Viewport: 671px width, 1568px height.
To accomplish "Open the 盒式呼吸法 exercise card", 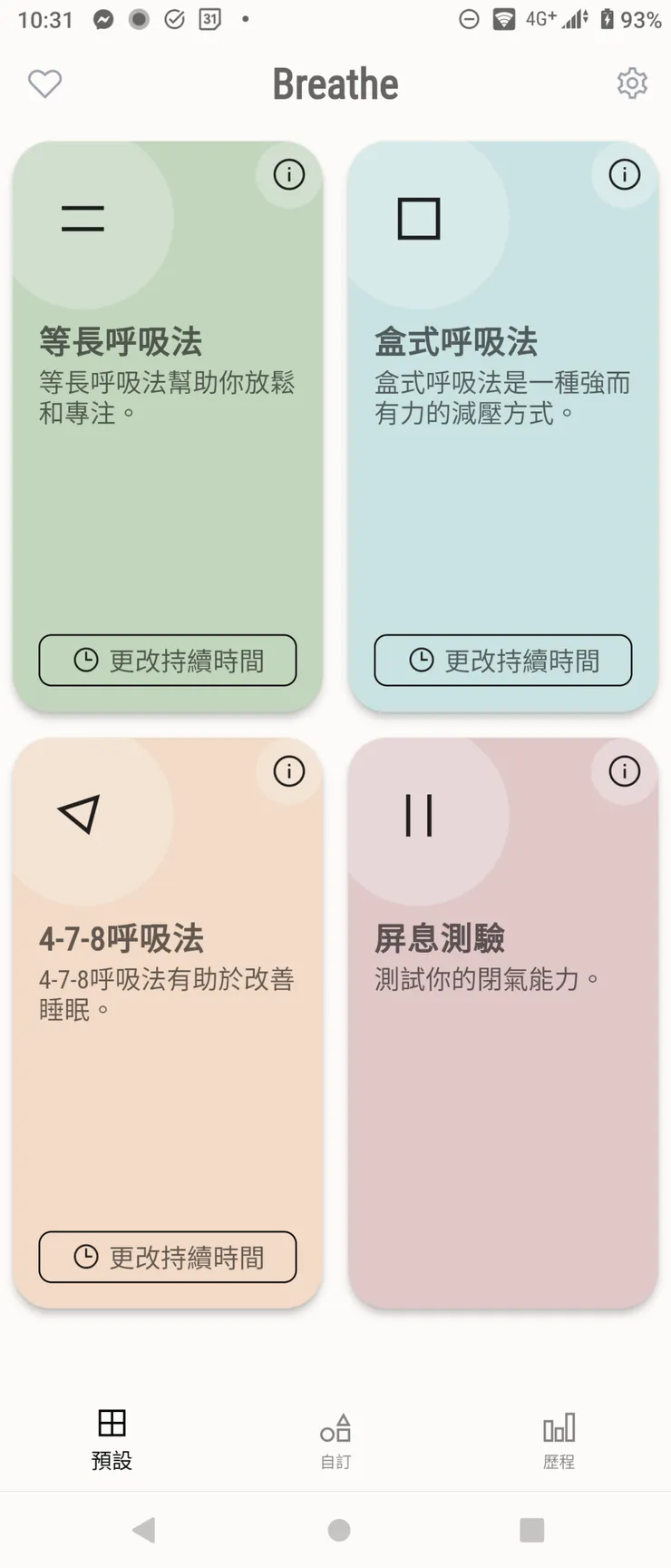I will (x=502, y=499).
